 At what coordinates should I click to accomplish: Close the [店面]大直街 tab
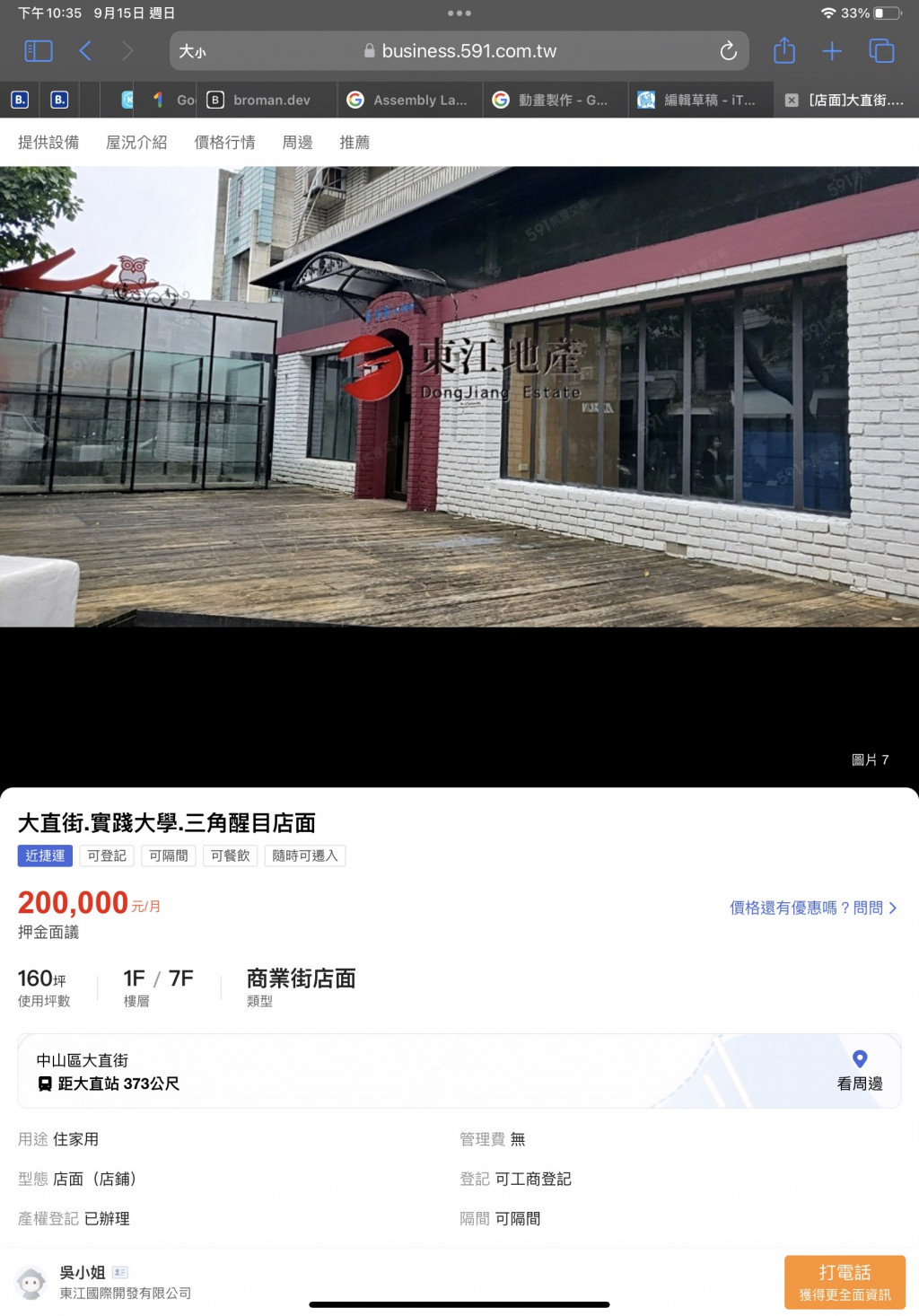(792, 101)
